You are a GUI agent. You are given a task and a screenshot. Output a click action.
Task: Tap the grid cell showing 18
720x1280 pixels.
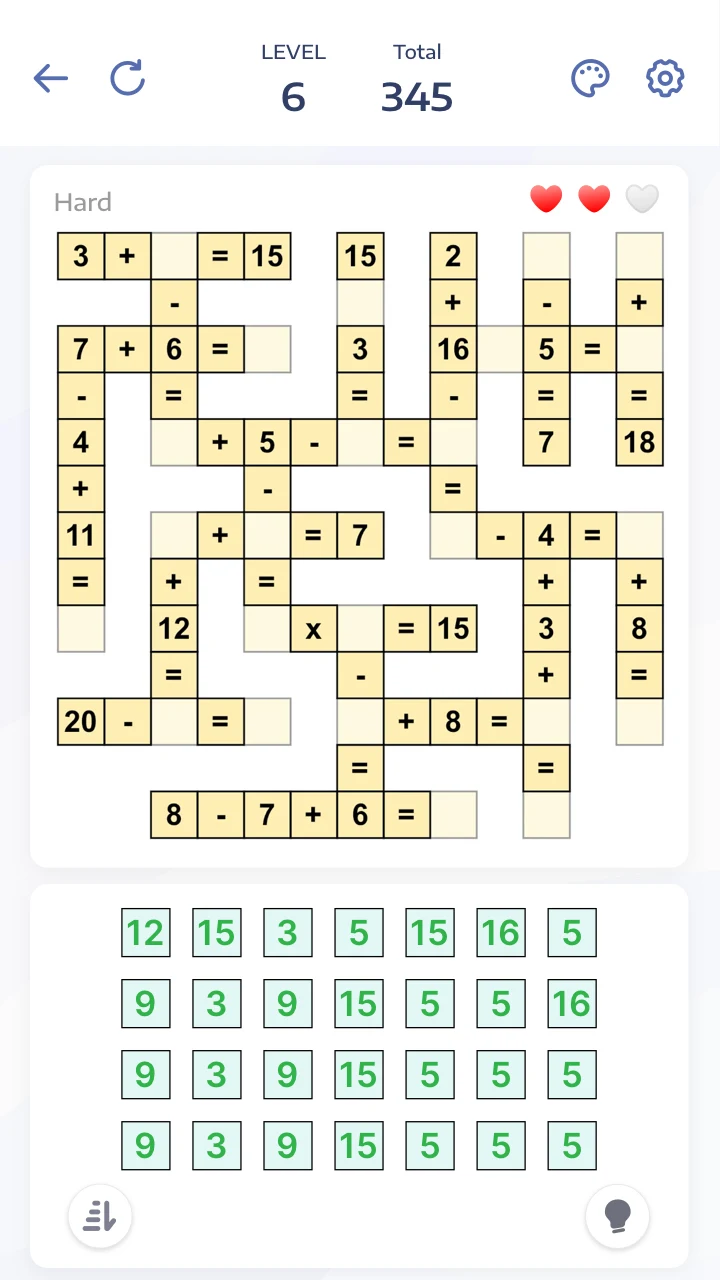coord(639,442)
